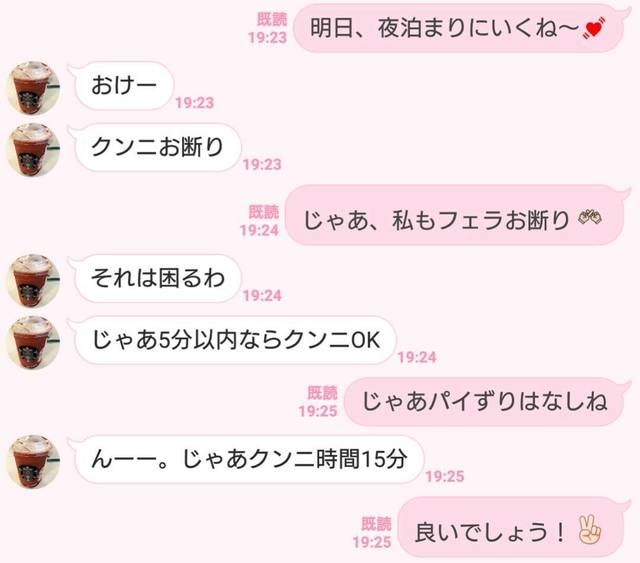Screen dimensions: 640x563
Task: Open sender's profile picture beside おけー message
Action: [33, 87]
